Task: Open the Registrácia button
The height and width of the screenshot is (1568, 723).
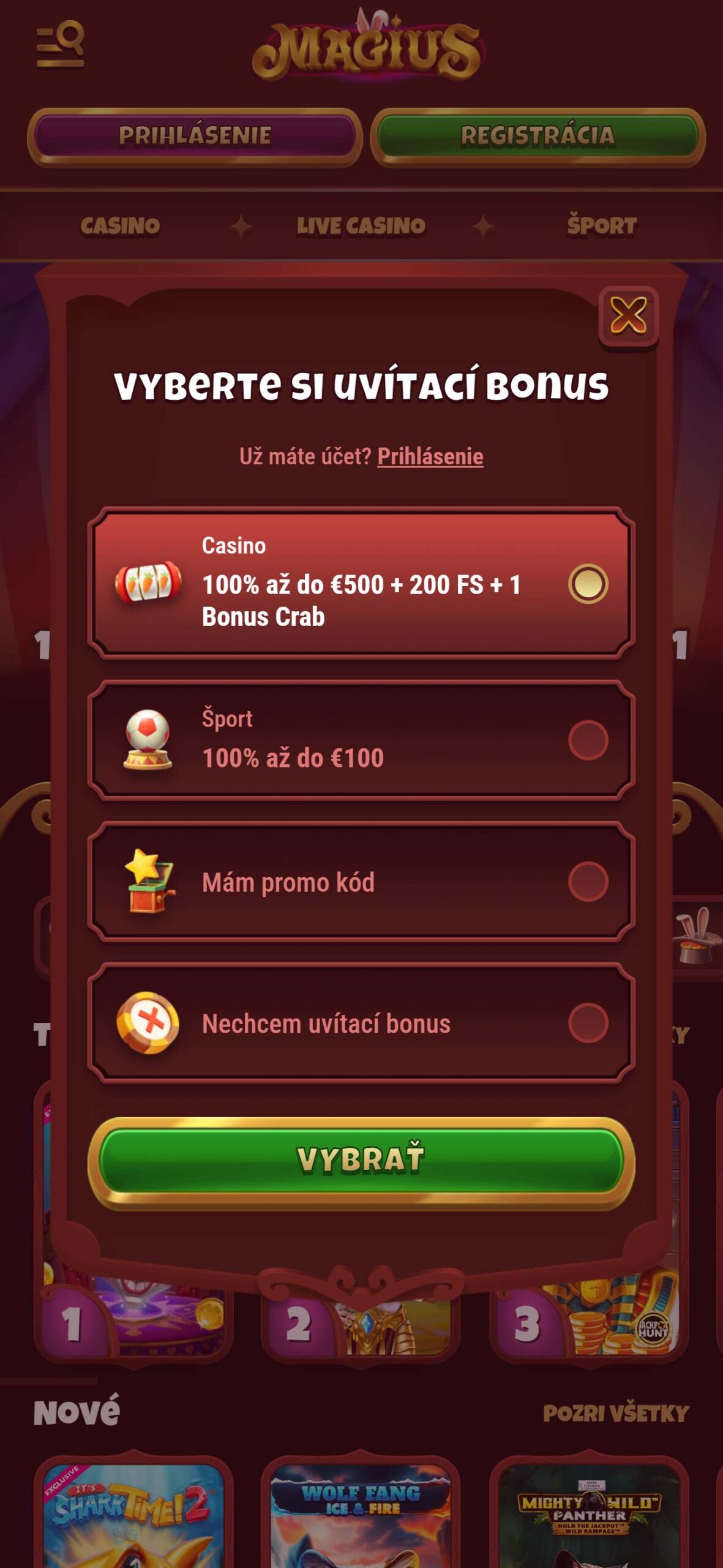Action: 538,136
